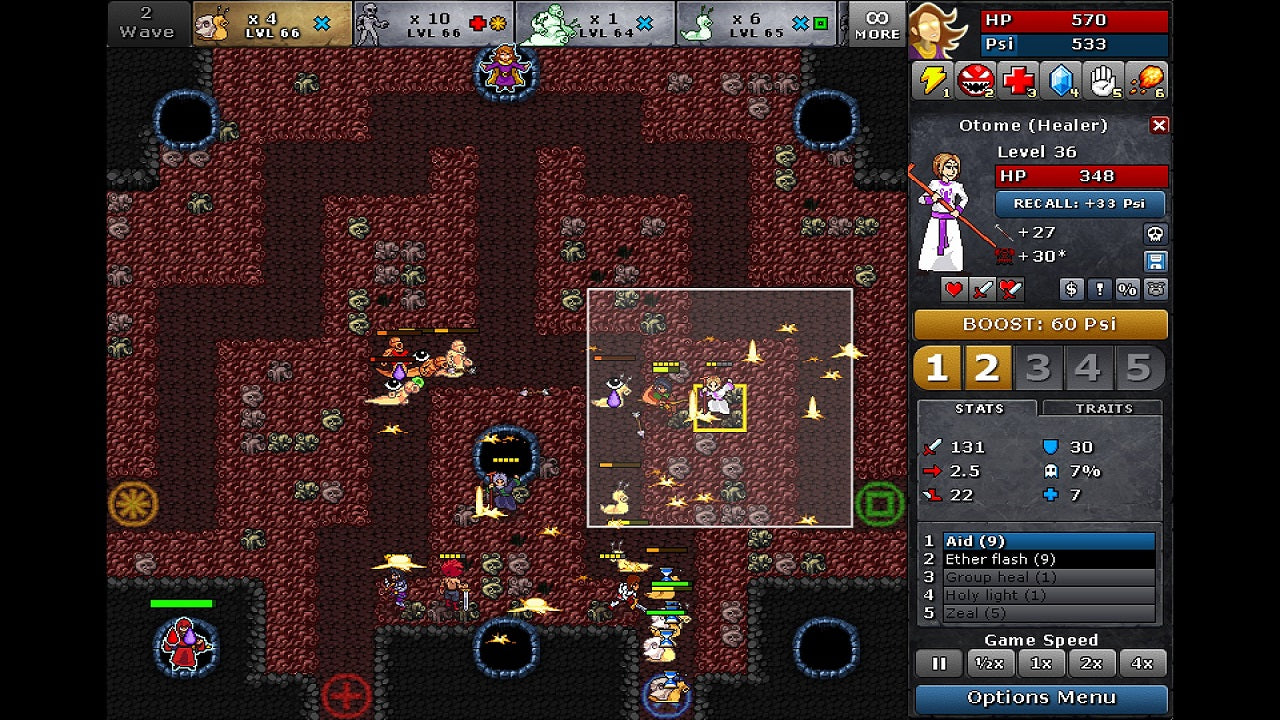The width and height of the screenshot is (1280, 720).
Task: Select the Ether flash (9) skill
Action: (1048, 559)
